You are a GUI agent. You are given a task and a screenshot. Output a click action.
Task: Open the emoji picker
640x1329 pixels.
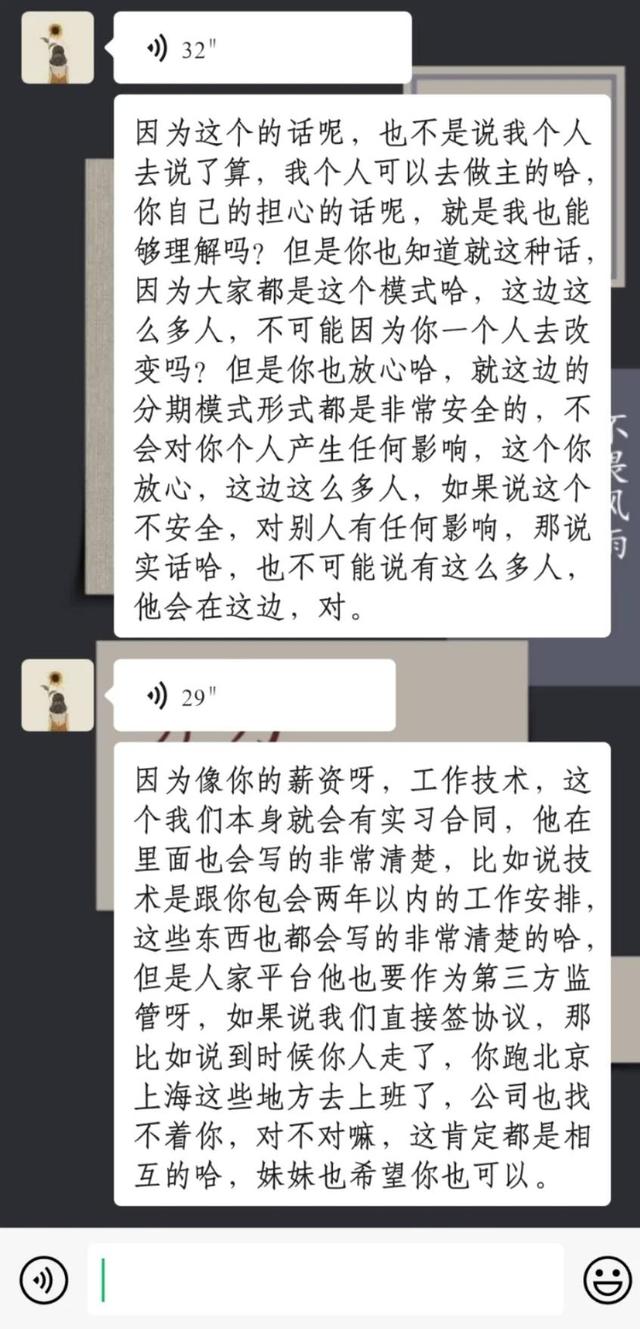[x=607, y=1280]
